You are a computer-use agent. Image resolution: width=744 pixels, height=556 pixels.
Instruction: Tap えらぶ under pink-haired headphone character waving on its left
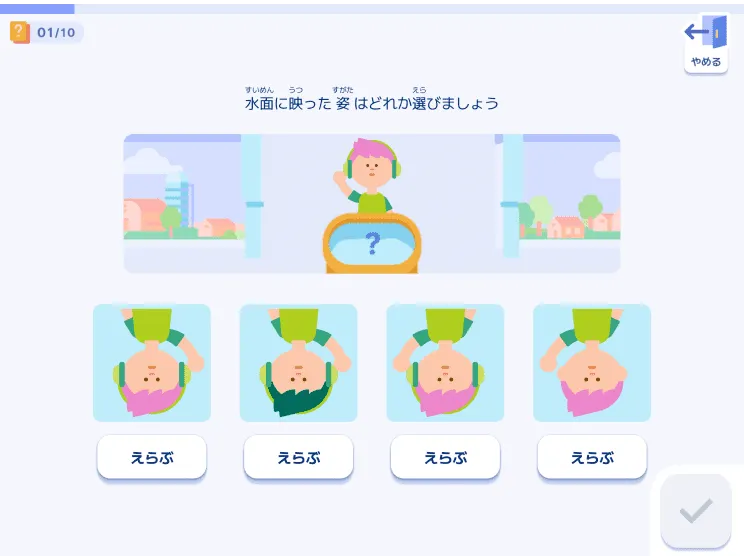click(444, 458)
